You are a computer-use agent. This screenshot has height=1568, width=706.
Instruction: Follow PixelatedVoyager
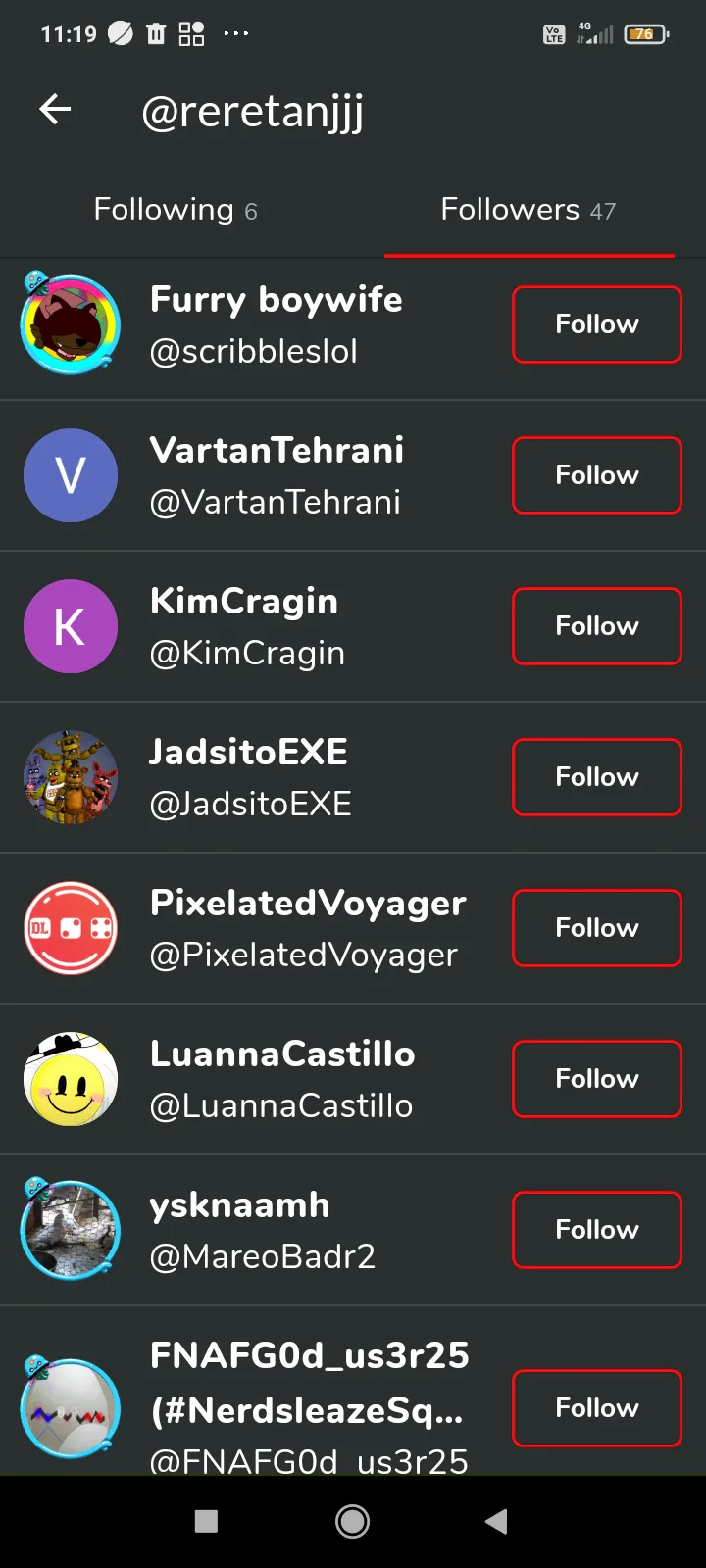[596, 928]
